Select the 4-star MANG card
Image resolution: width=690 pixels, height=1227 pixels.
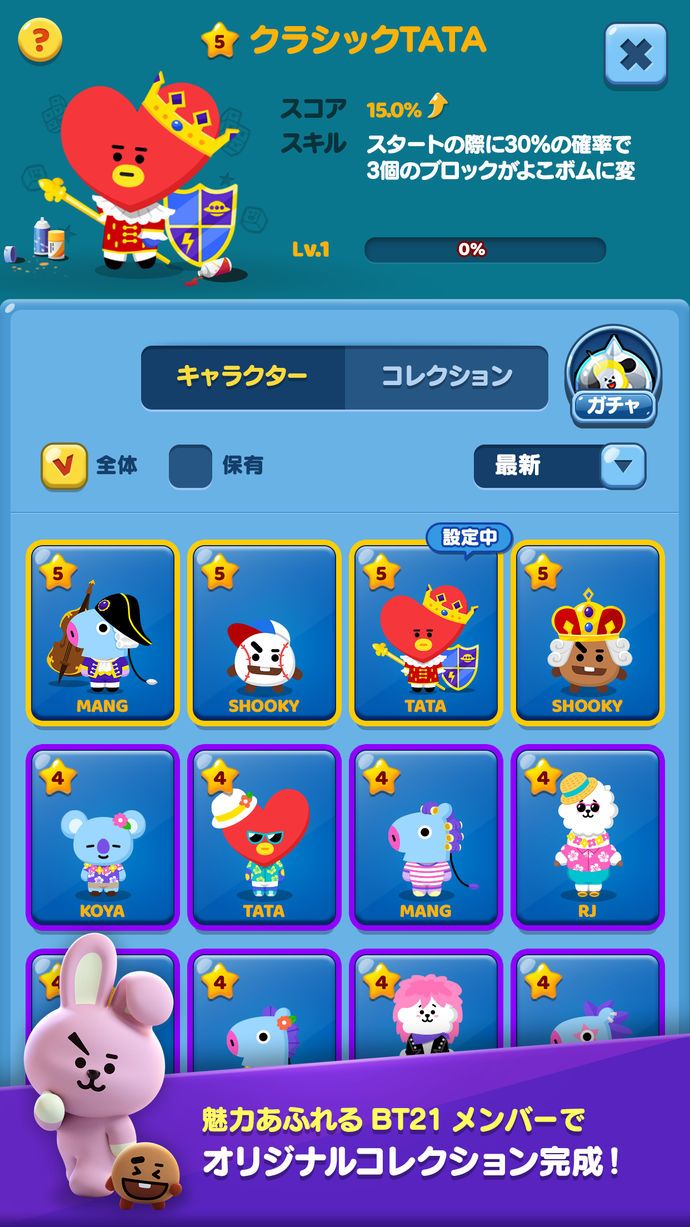tap(426, 838)
